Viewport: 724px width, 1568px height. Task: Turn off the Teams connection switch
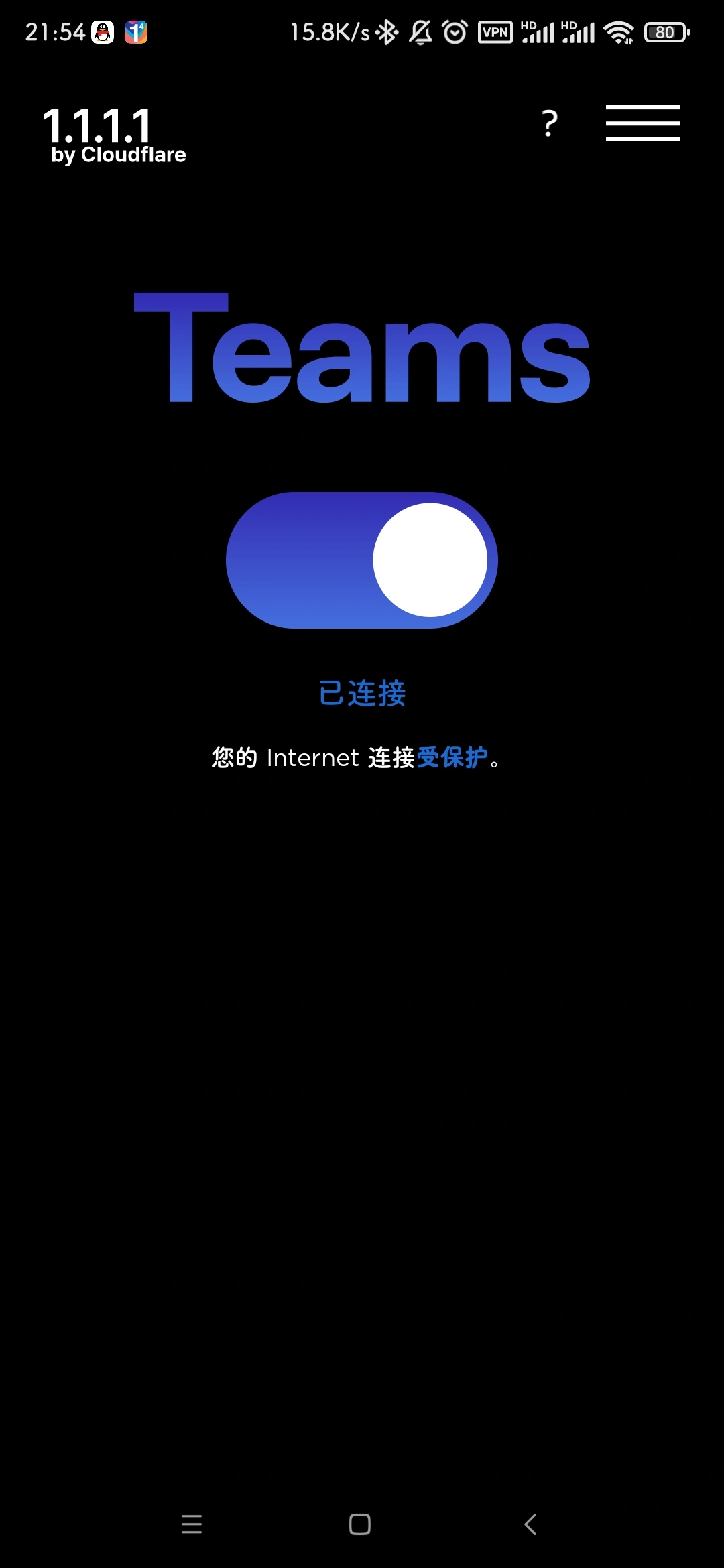[362, 560]
